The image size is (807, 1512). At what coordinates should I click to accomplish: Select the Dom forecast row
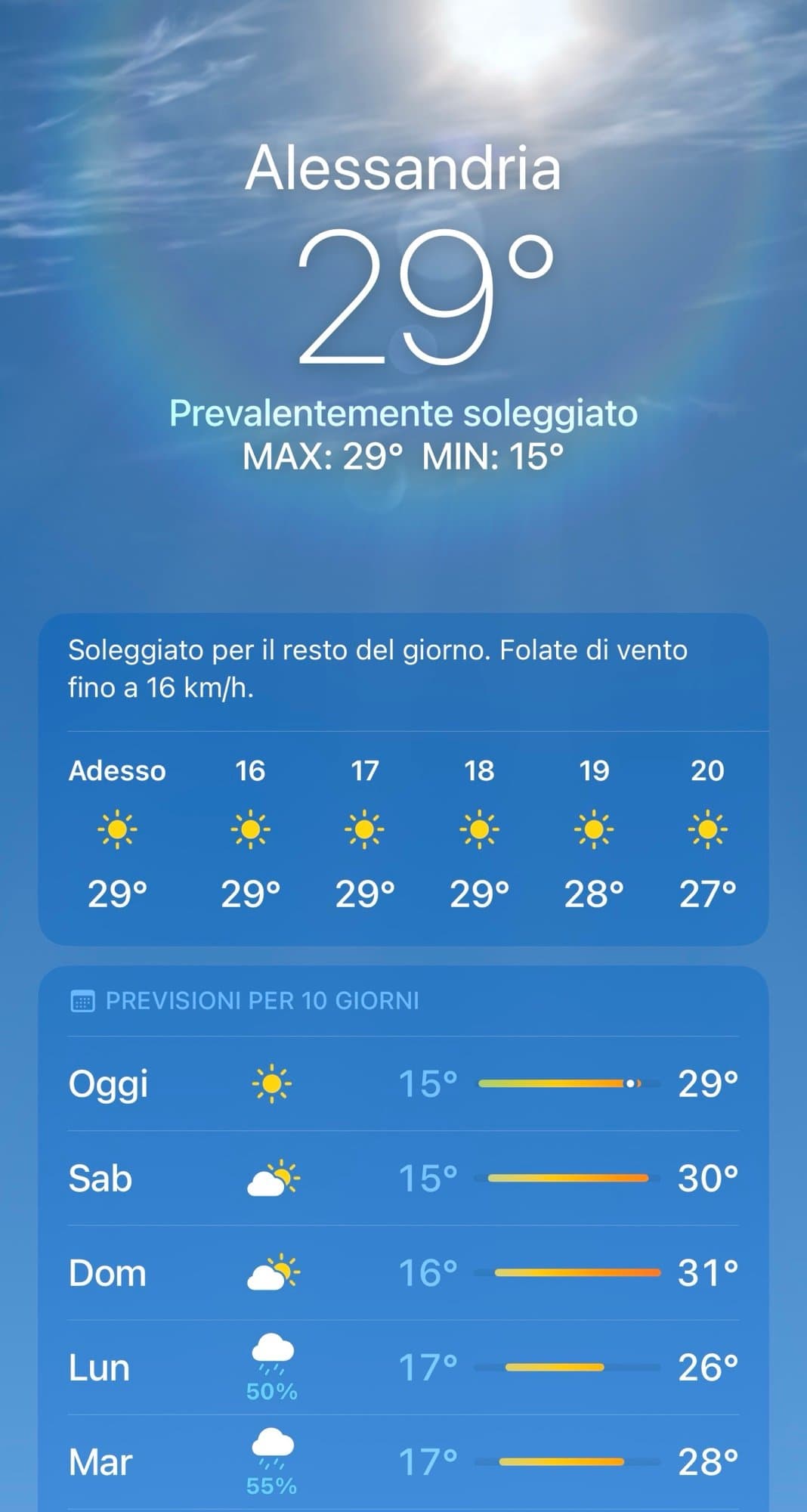pos(403,1273)
